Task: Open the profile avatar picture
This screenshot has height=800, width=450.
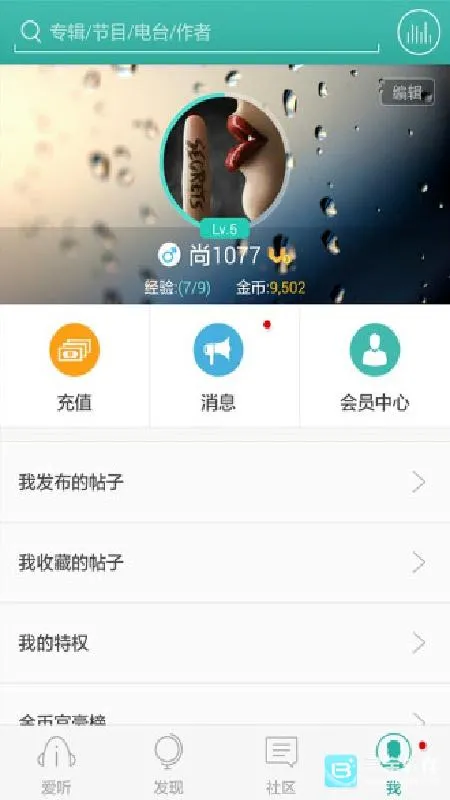Action: click(x=224, y=159)
